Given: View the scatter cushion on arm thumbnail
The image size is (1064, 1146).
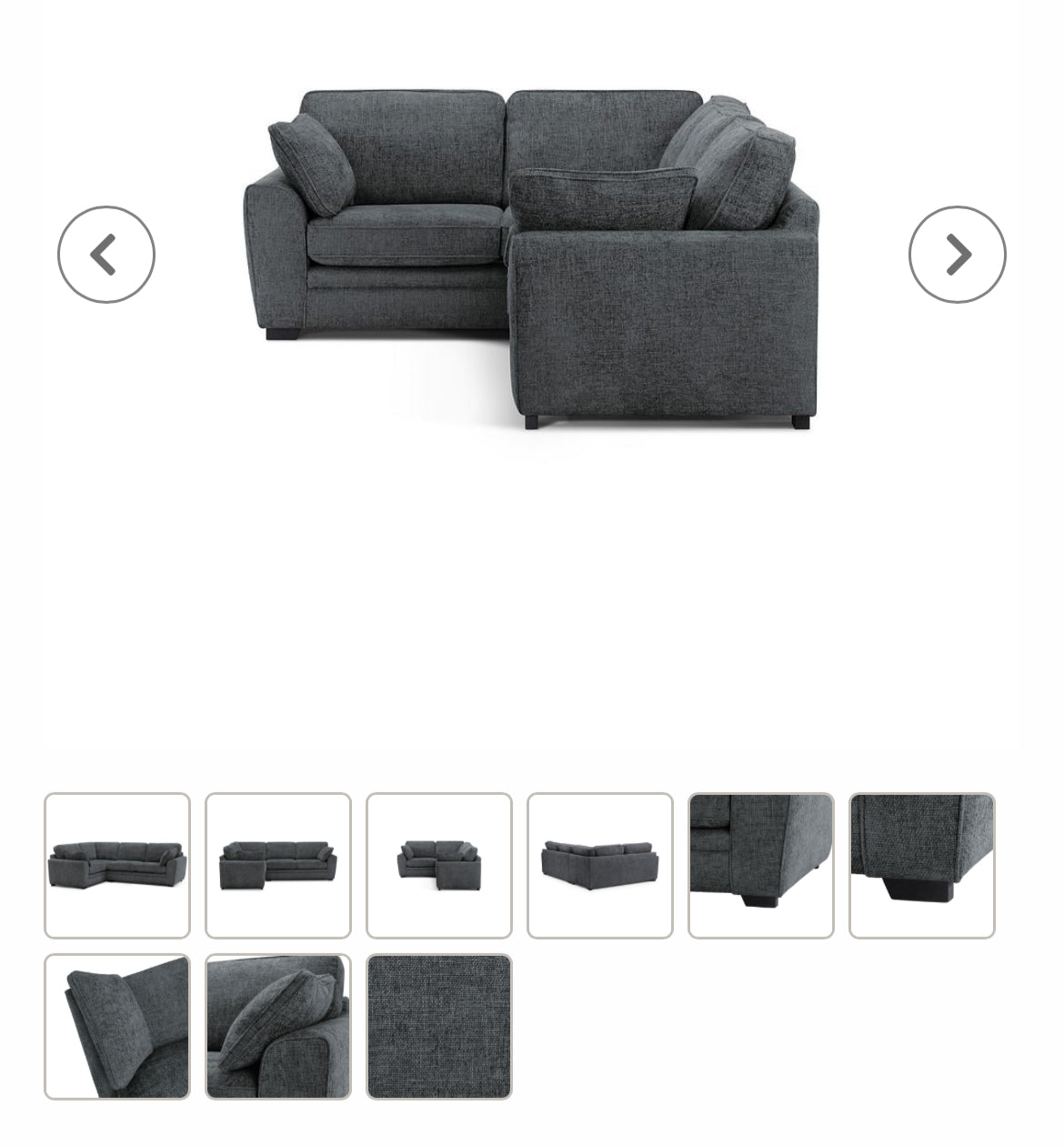Looking at the screenshot, I should [278, 1026].
